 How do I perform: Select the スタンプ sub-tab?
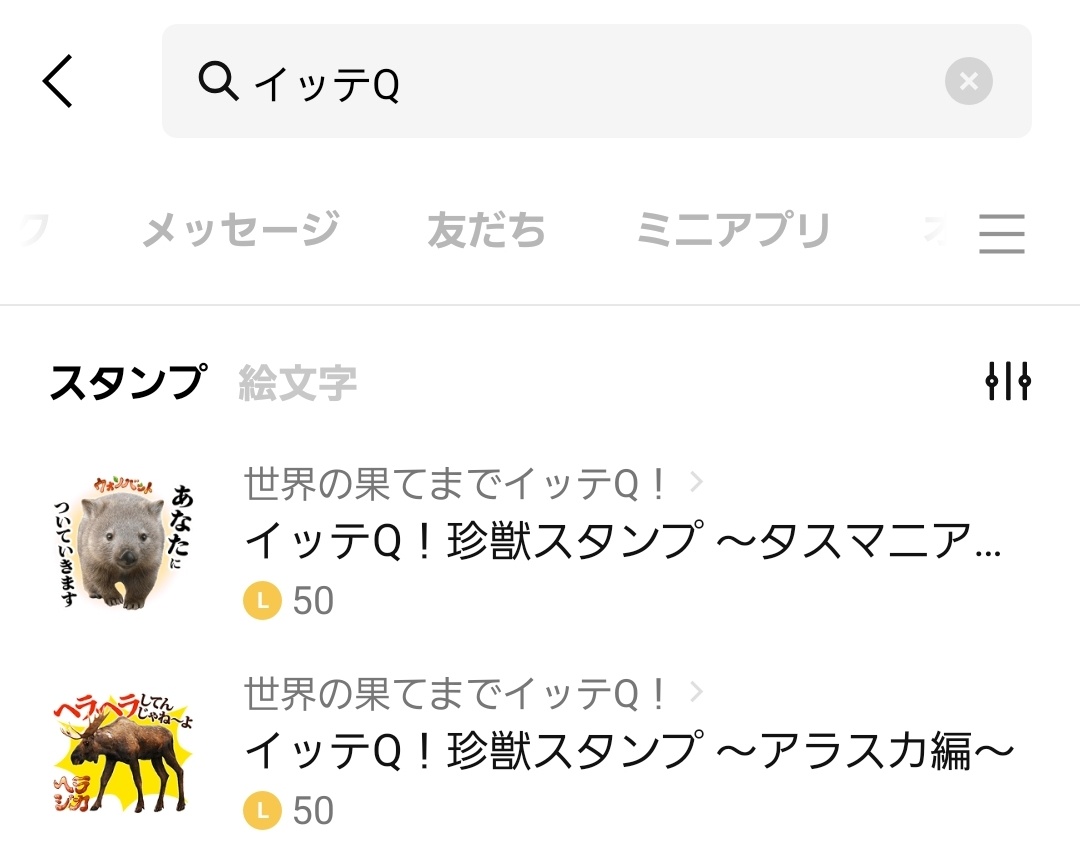pyautogui.click(x=128, y=382)
